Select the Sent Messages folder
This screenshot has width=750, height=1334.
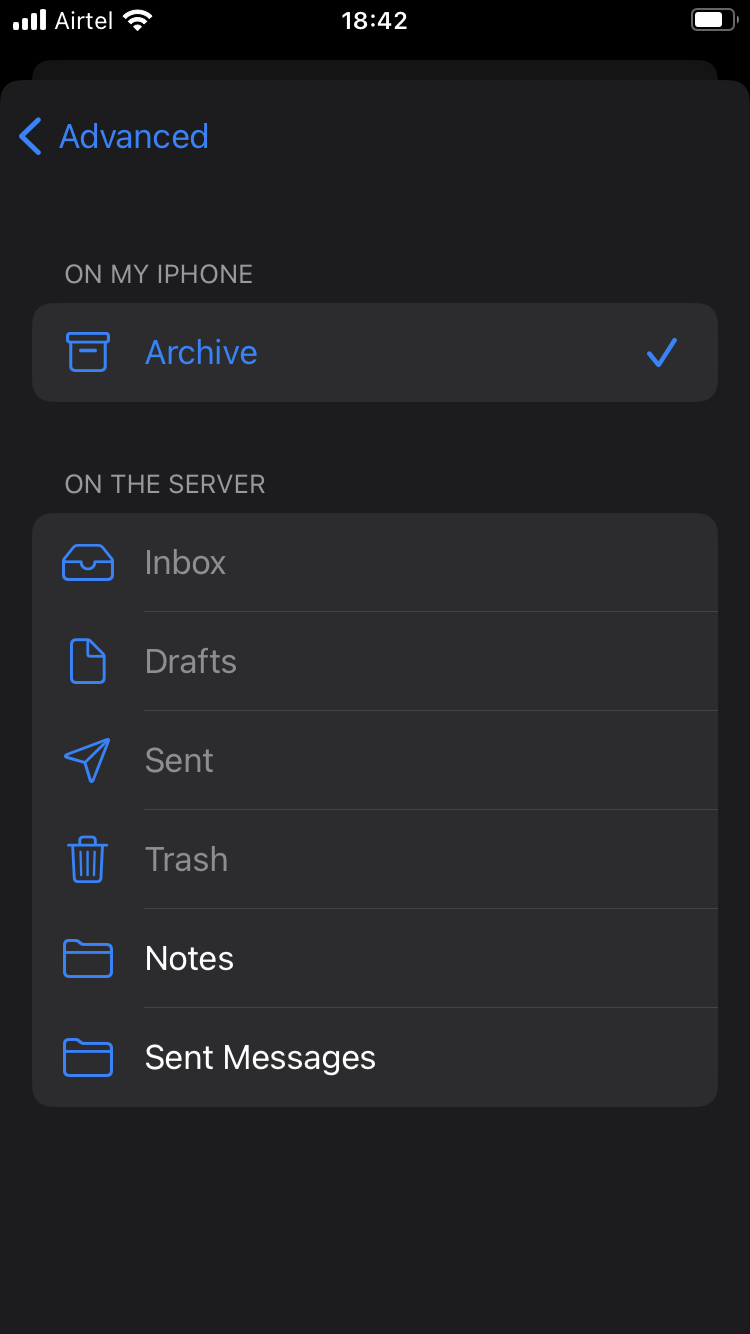tap(374, 1057)
